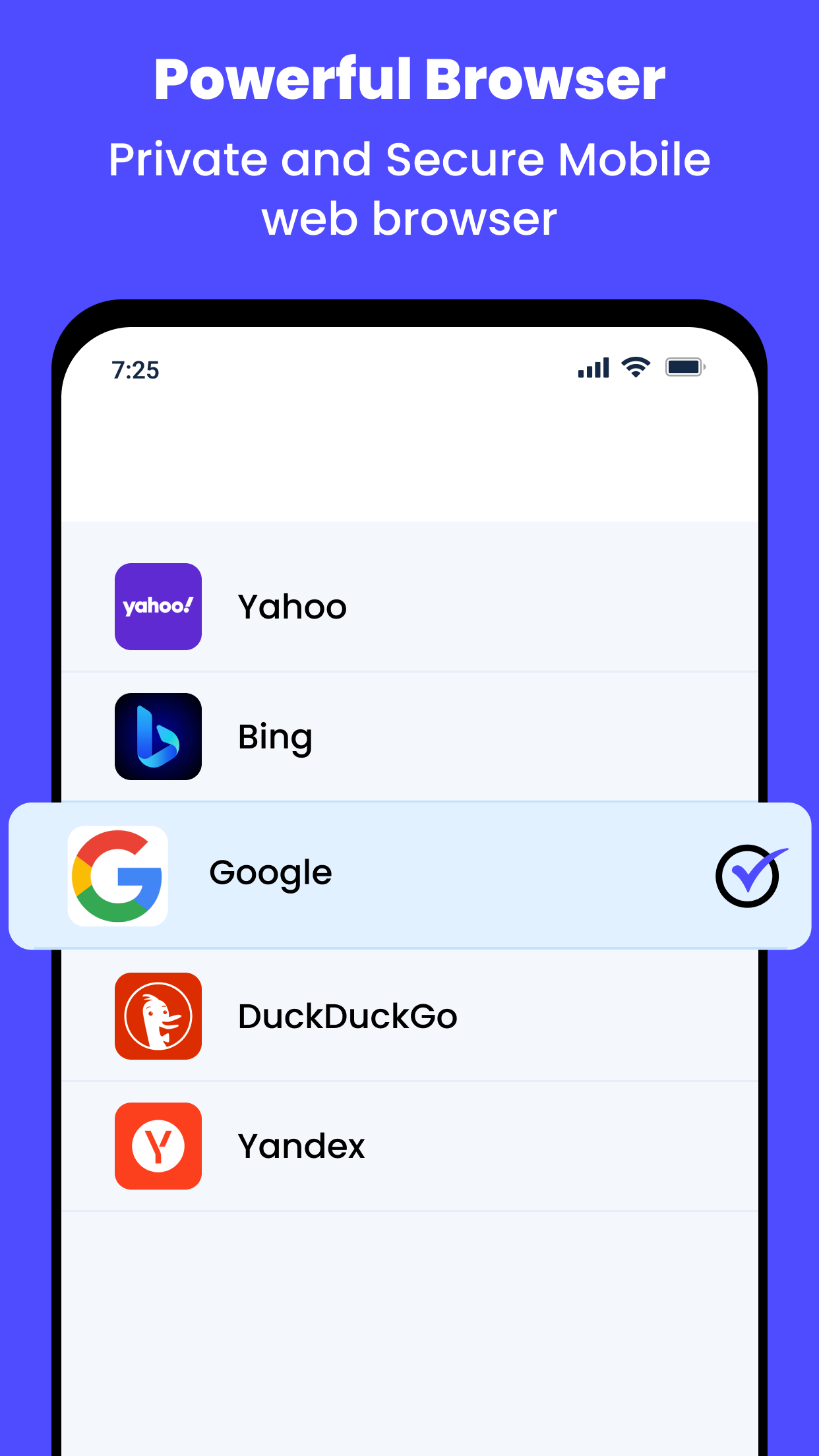
Task: Select the DuckDuckGo duck icon
Action: (158, 1016)
